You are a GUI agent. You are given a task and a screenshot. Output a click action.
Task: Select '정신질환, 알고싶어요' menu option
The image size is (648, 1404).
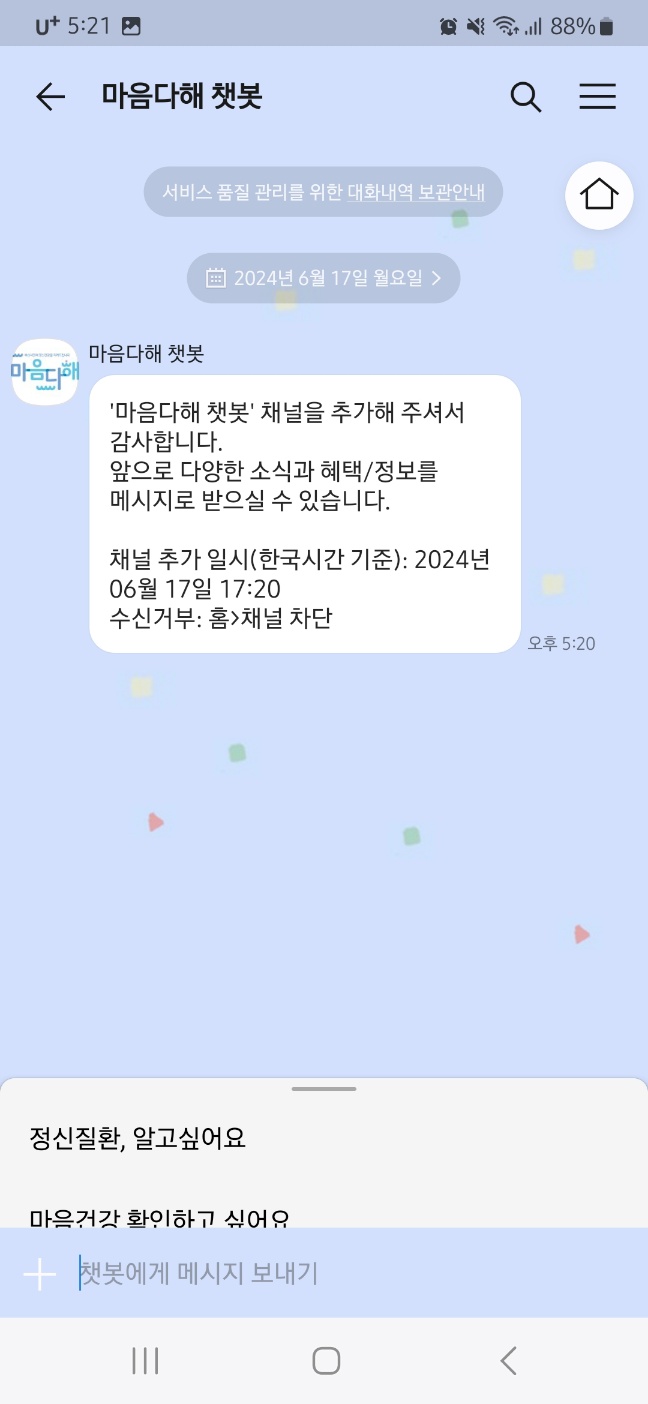tap(138, 1138)
